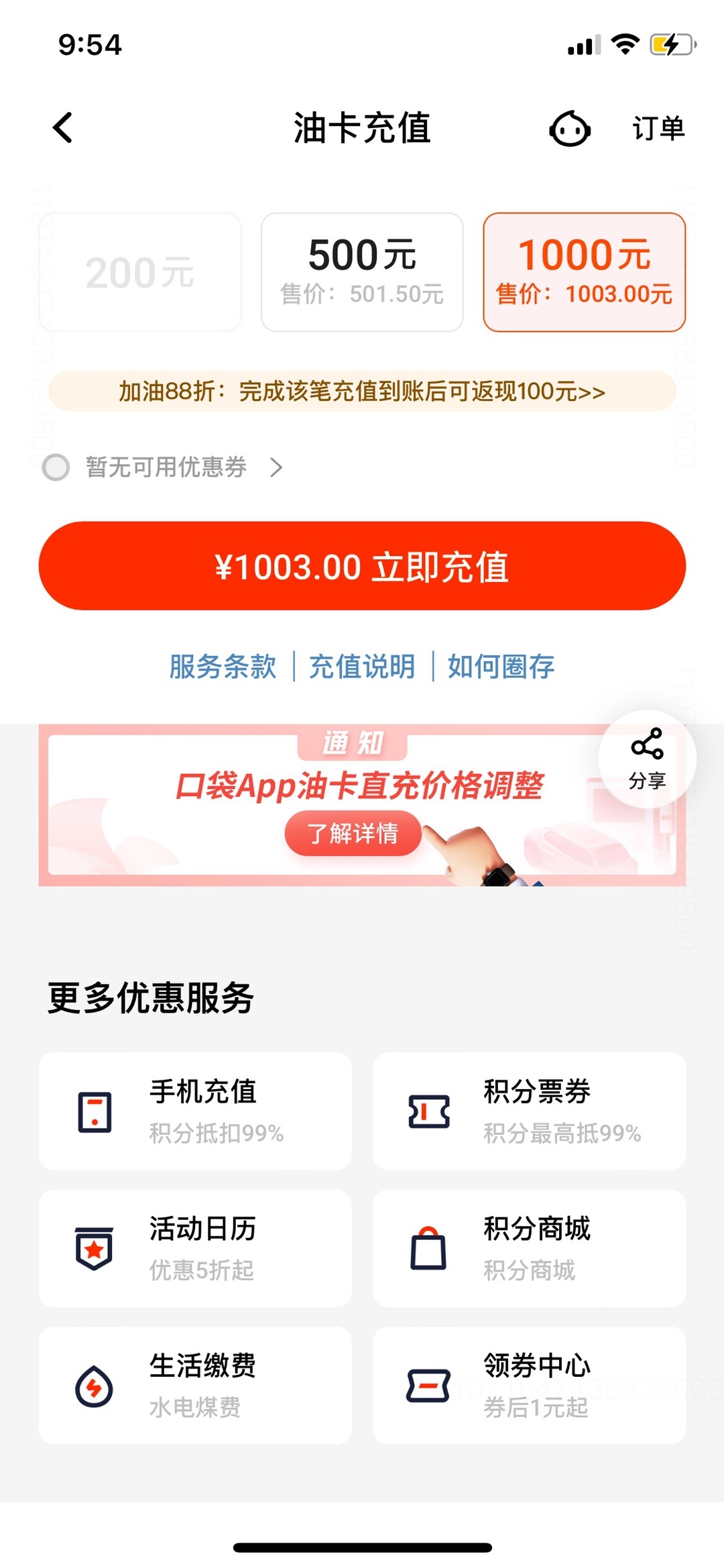Open the customer service robot icon
Viewport: 724px width, 1568px height.
point(569,128)
